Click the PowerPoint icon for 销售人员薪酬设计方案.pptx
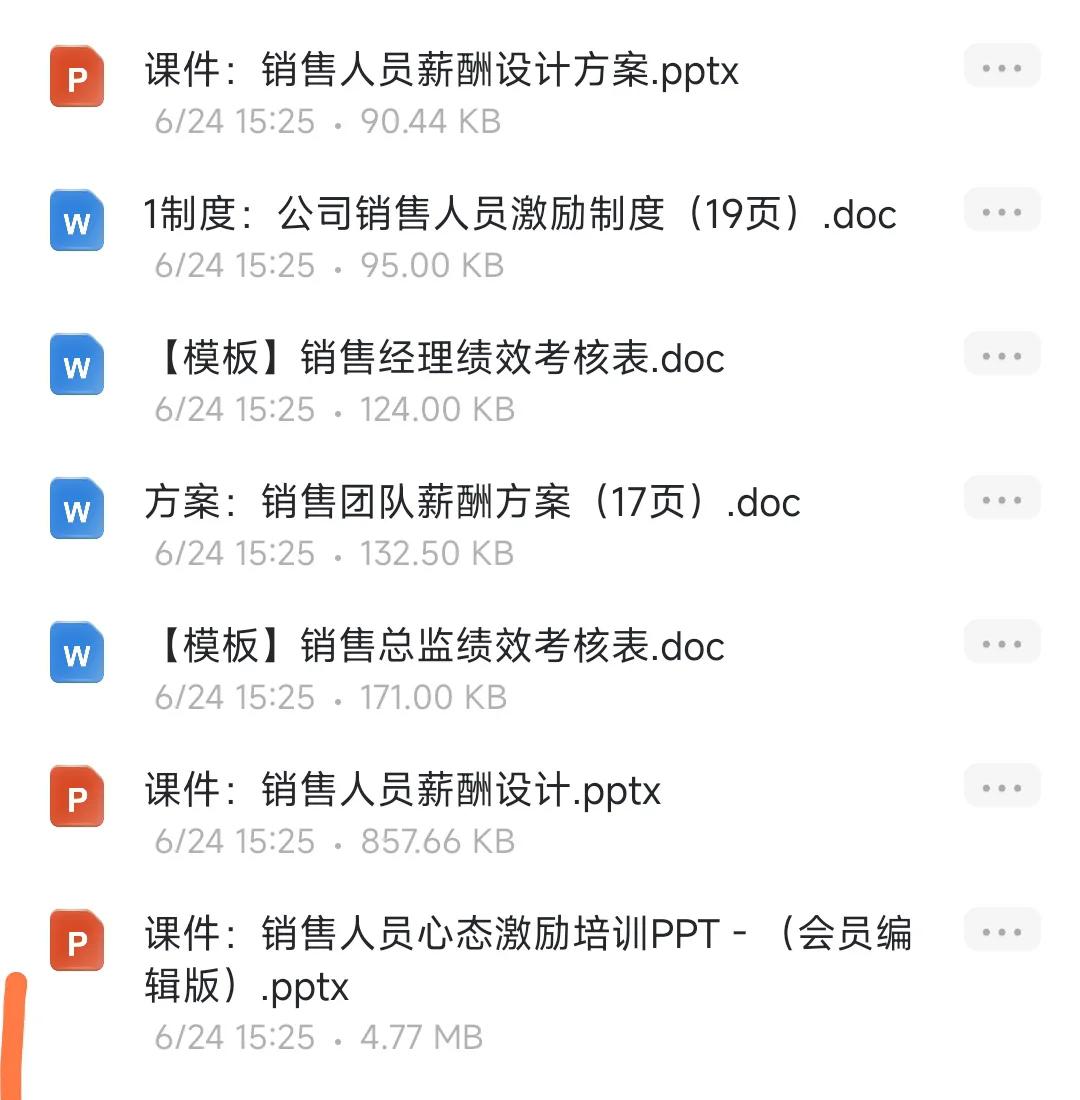The height and width of the screenshot is (1100, 1080). [x=76, y=77]
